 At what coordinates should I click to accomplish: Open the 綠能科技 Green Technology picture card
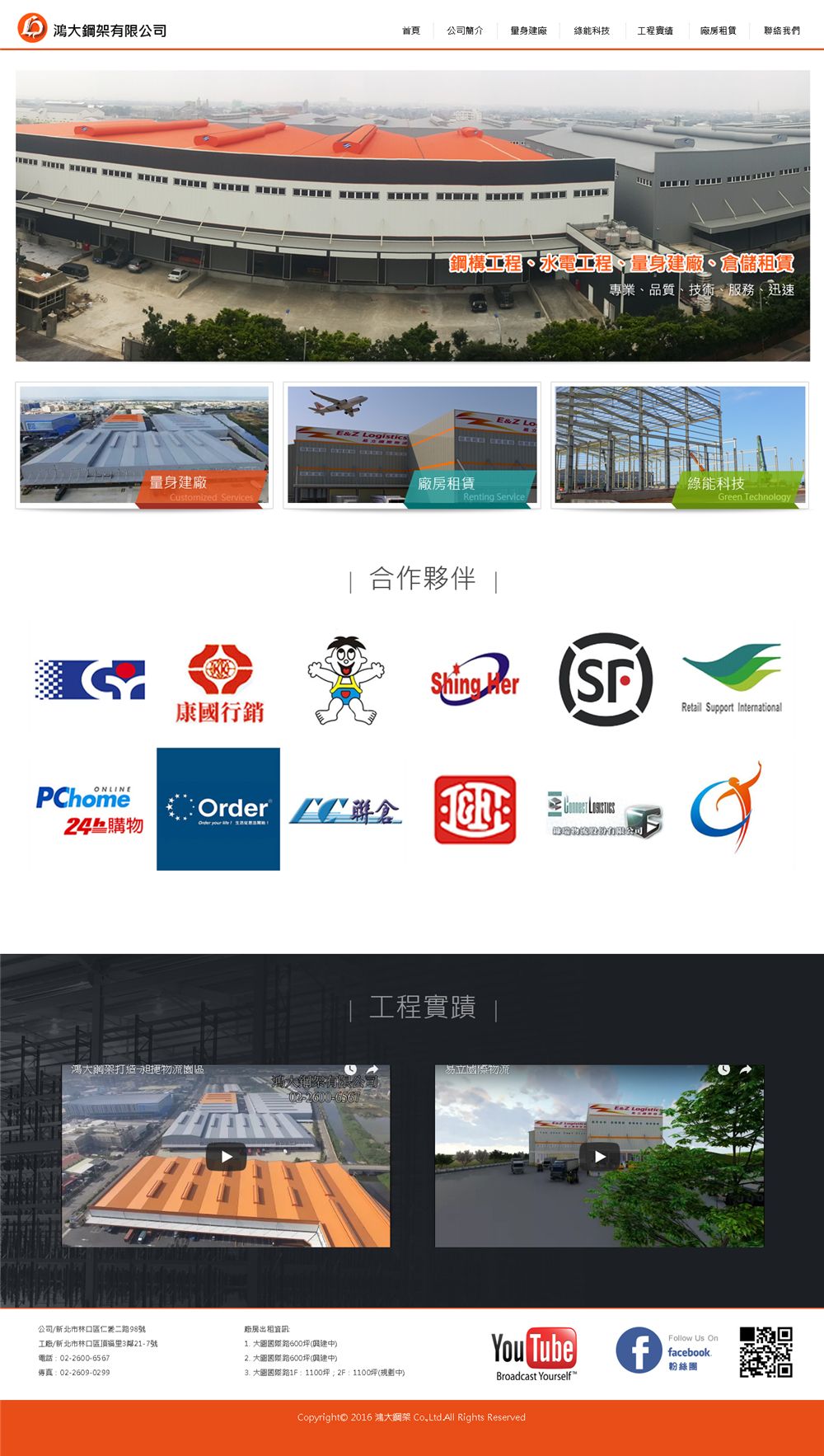click(x=680, y=445)
